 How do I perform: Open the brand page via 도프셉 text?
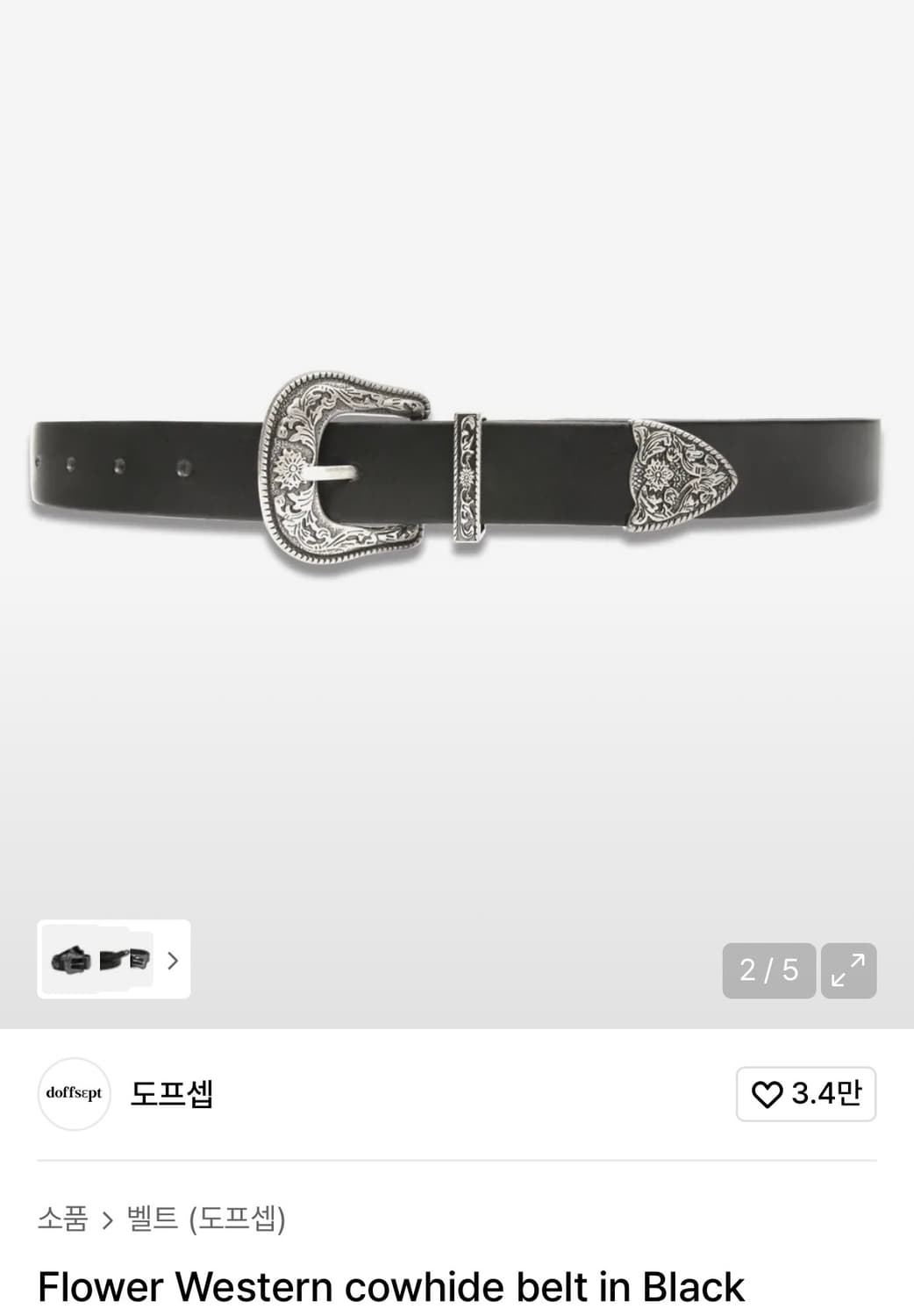(x=172, y=1094)
